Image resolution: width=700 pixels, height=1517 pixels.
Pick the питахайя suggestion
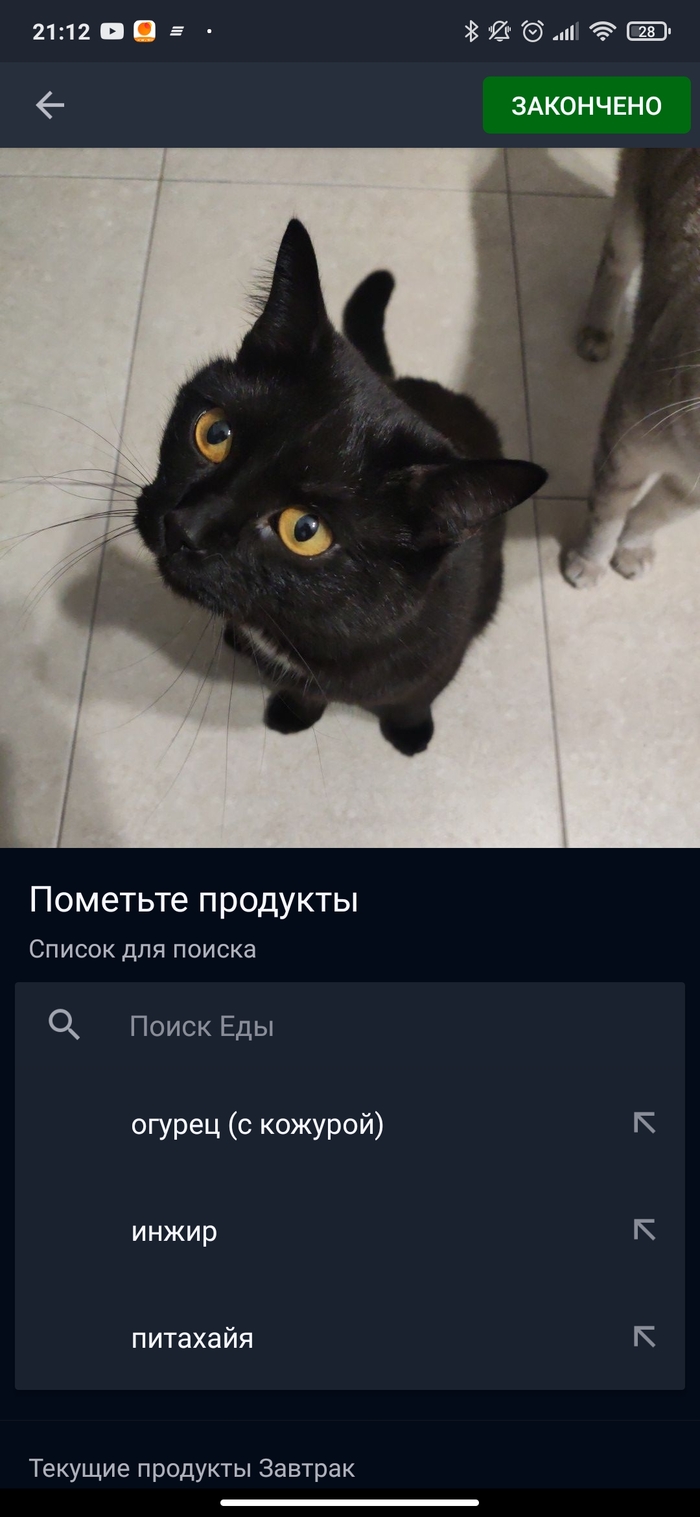click(192, 1338)
